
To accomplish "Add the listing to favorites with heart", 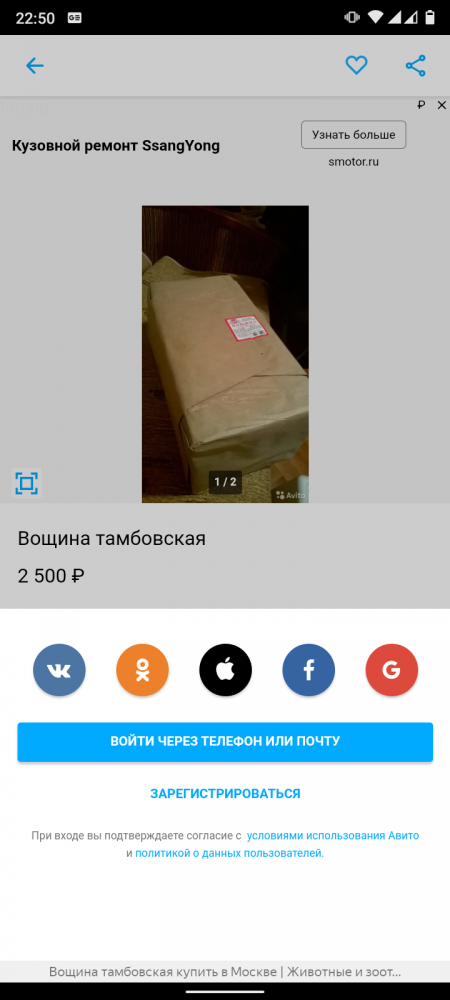I will (356, 65).
